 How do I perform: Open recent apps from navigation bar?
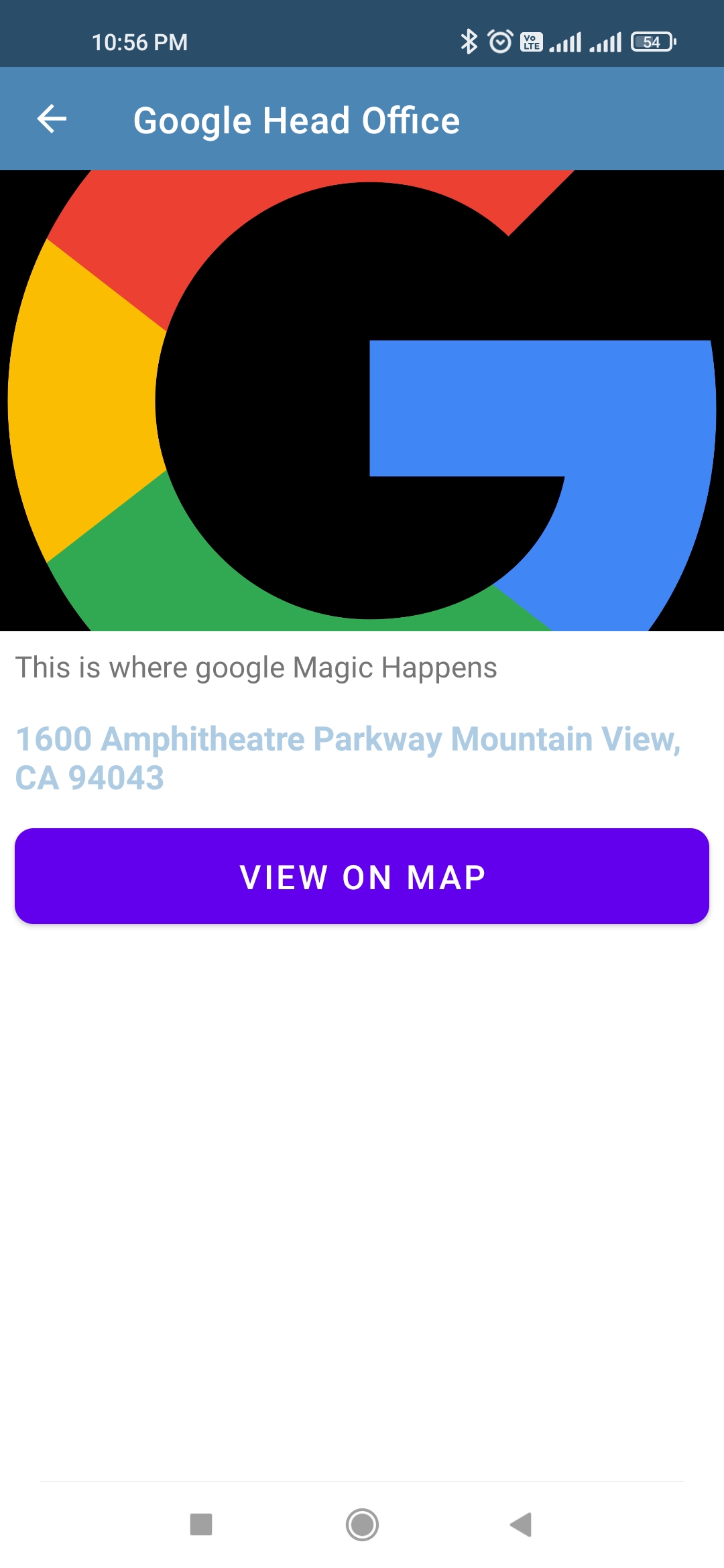click(x=201, y=1524)
